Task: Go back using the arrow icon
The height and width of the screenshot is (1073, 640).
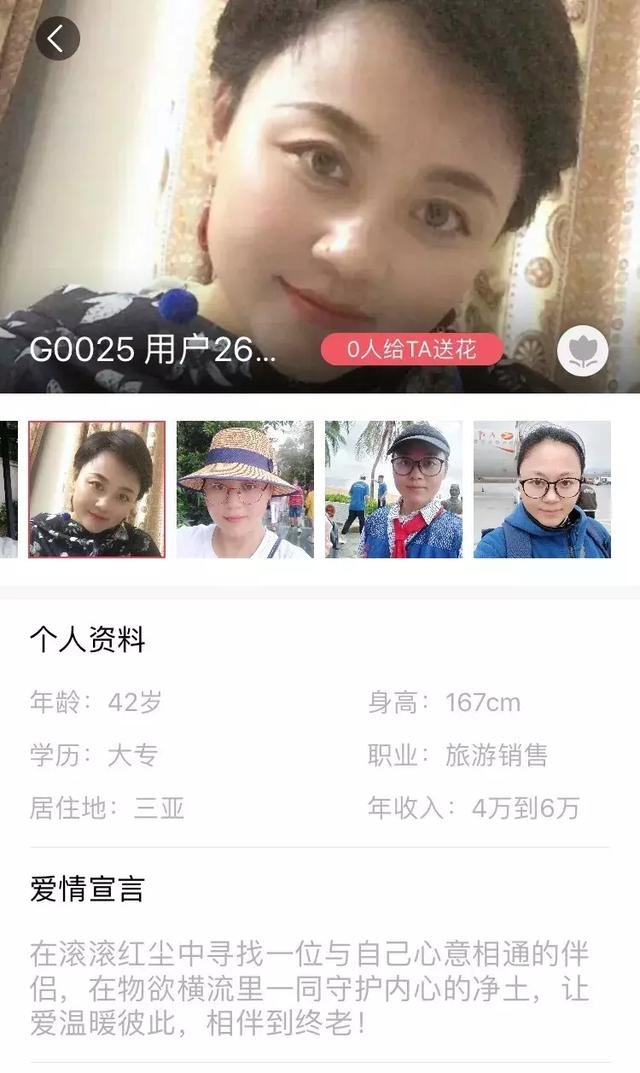Action: point(58,38)
